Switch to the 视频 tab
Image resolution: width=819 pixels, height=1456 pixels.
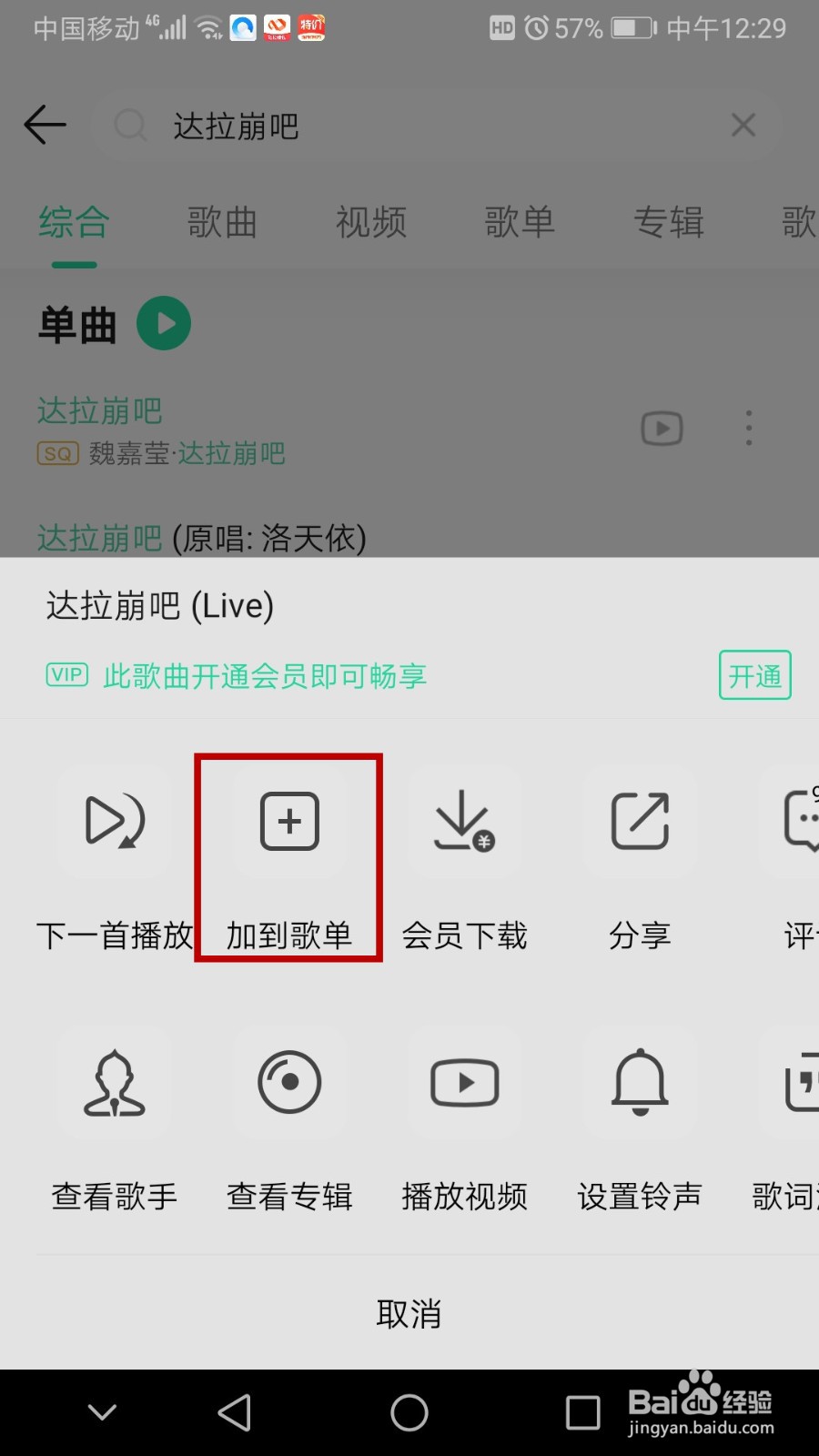coord(370,222)
